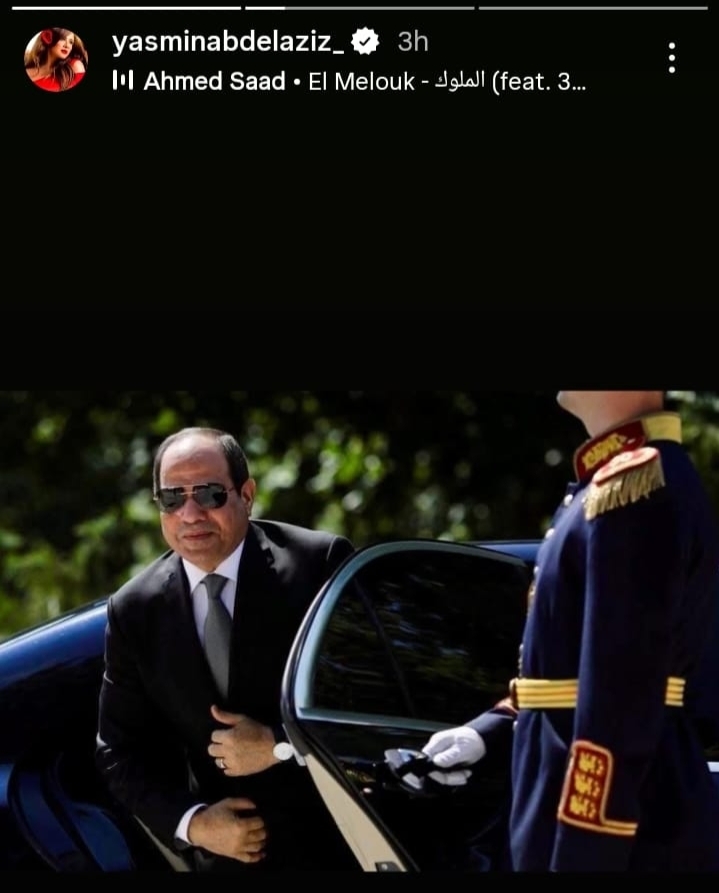Screen dimensions: 719x893
Task: Open the story's three-dot overflow menu
Action: [671, 58]
